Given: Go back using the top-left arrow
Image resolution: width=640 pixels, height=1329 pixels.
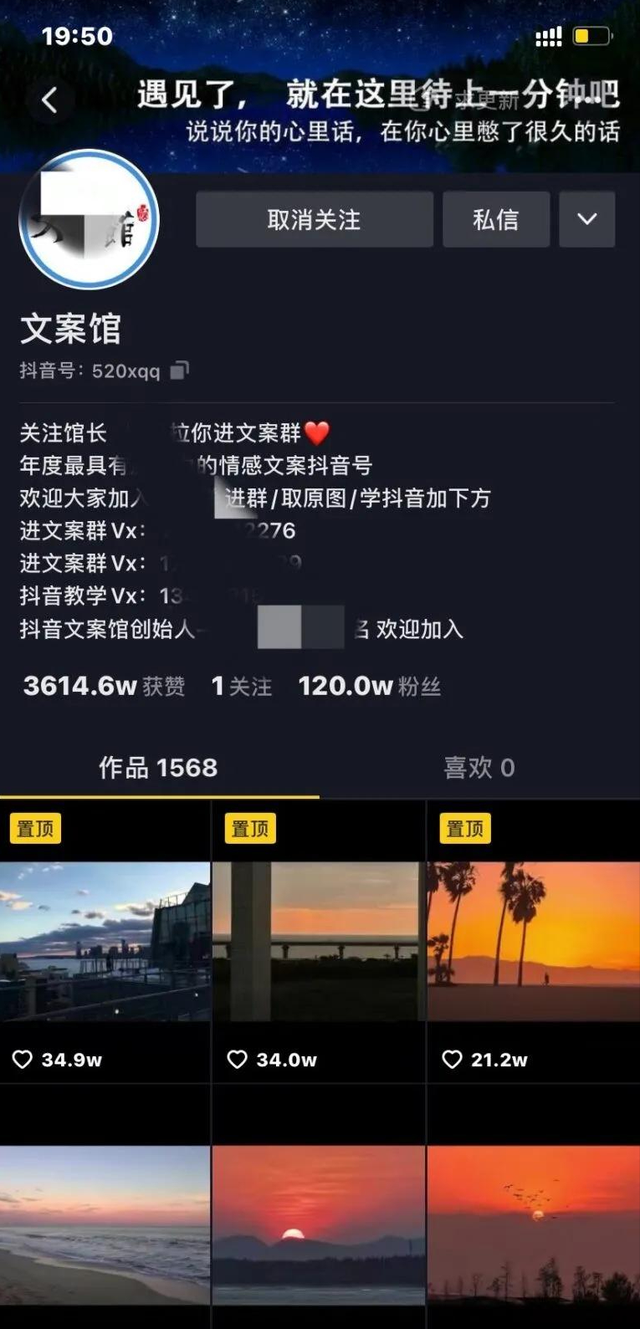Looking at the screenshot, I should [x=49, y=99].
